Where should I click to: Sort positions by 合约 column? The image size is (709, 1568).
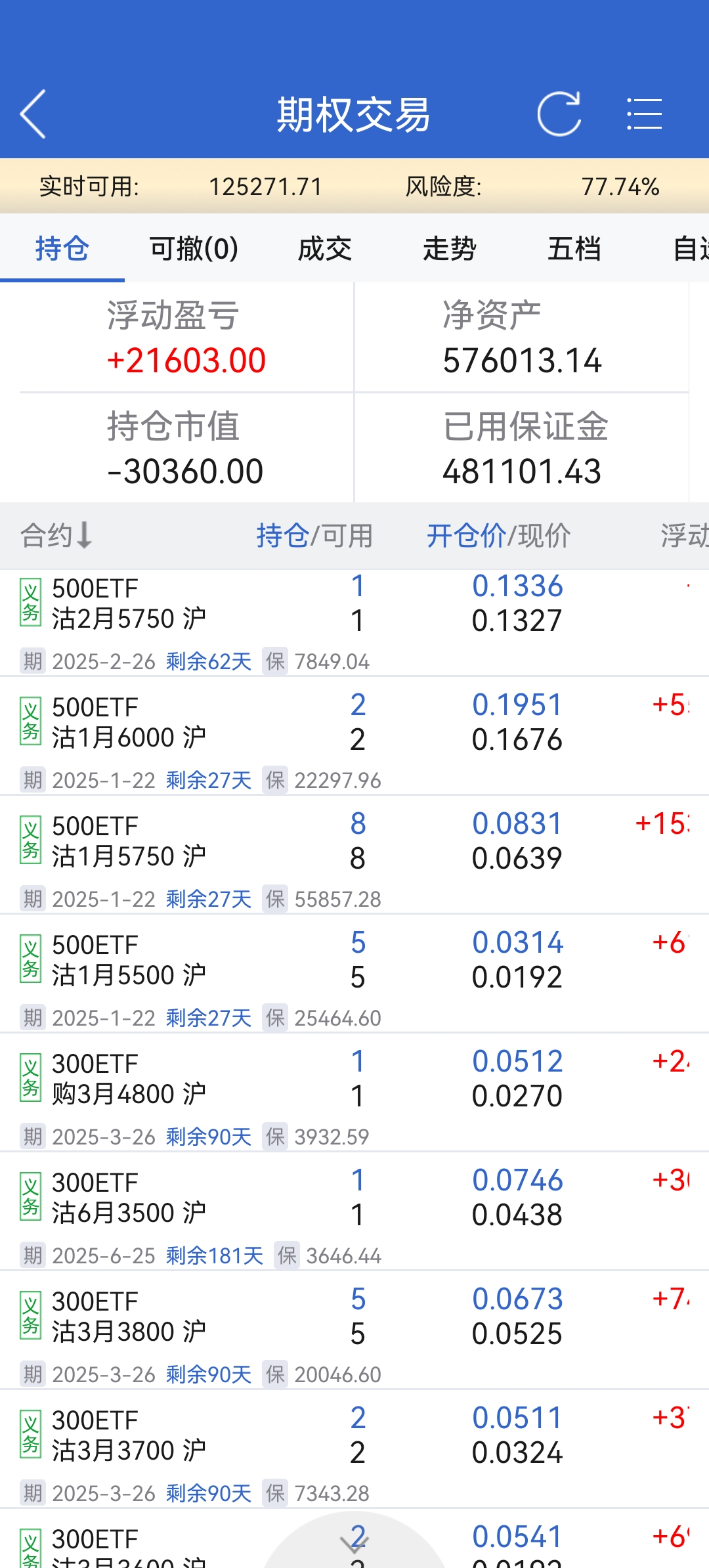pos(56,535)
